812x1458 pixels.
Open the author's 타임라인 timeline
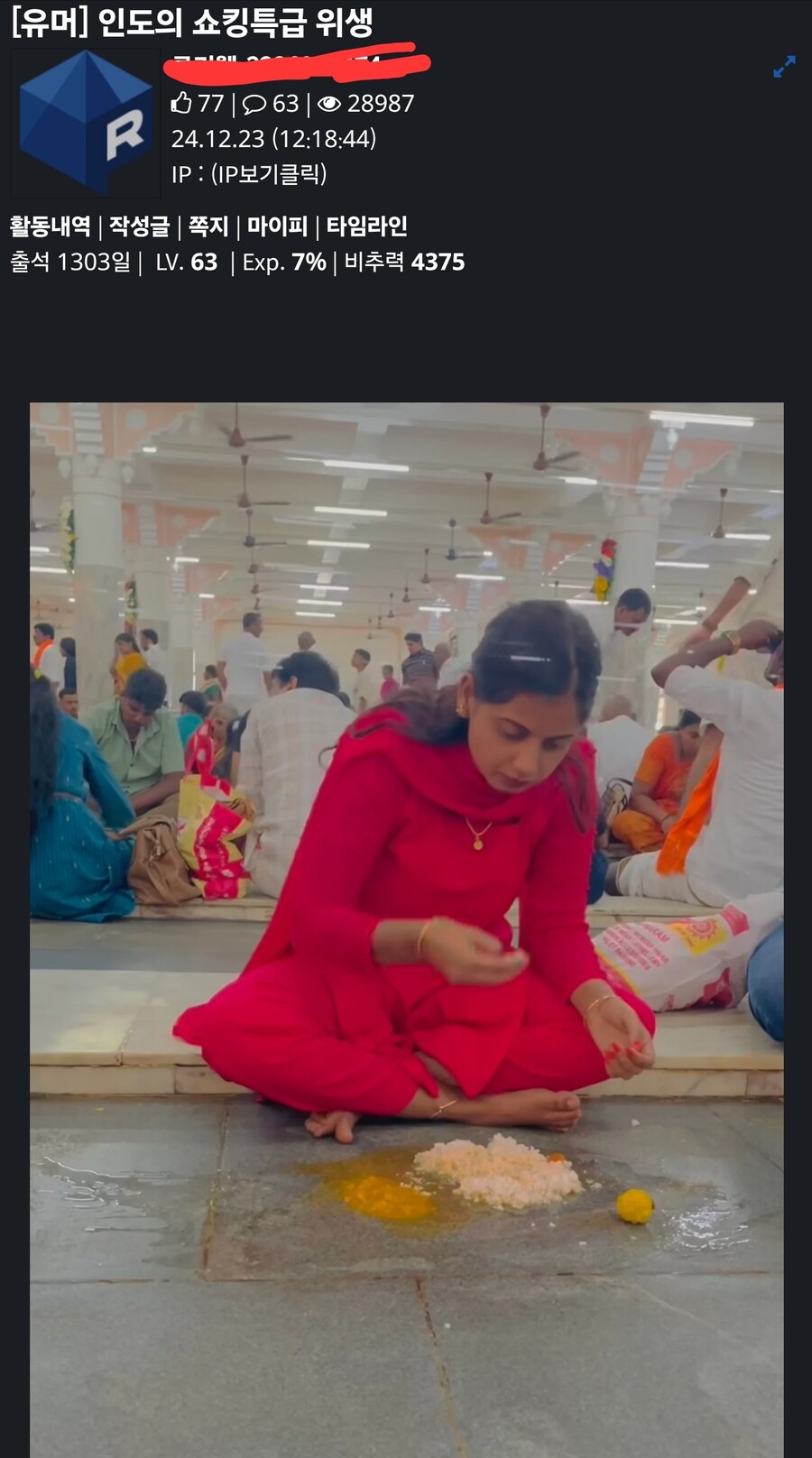(x=366, y=226)
